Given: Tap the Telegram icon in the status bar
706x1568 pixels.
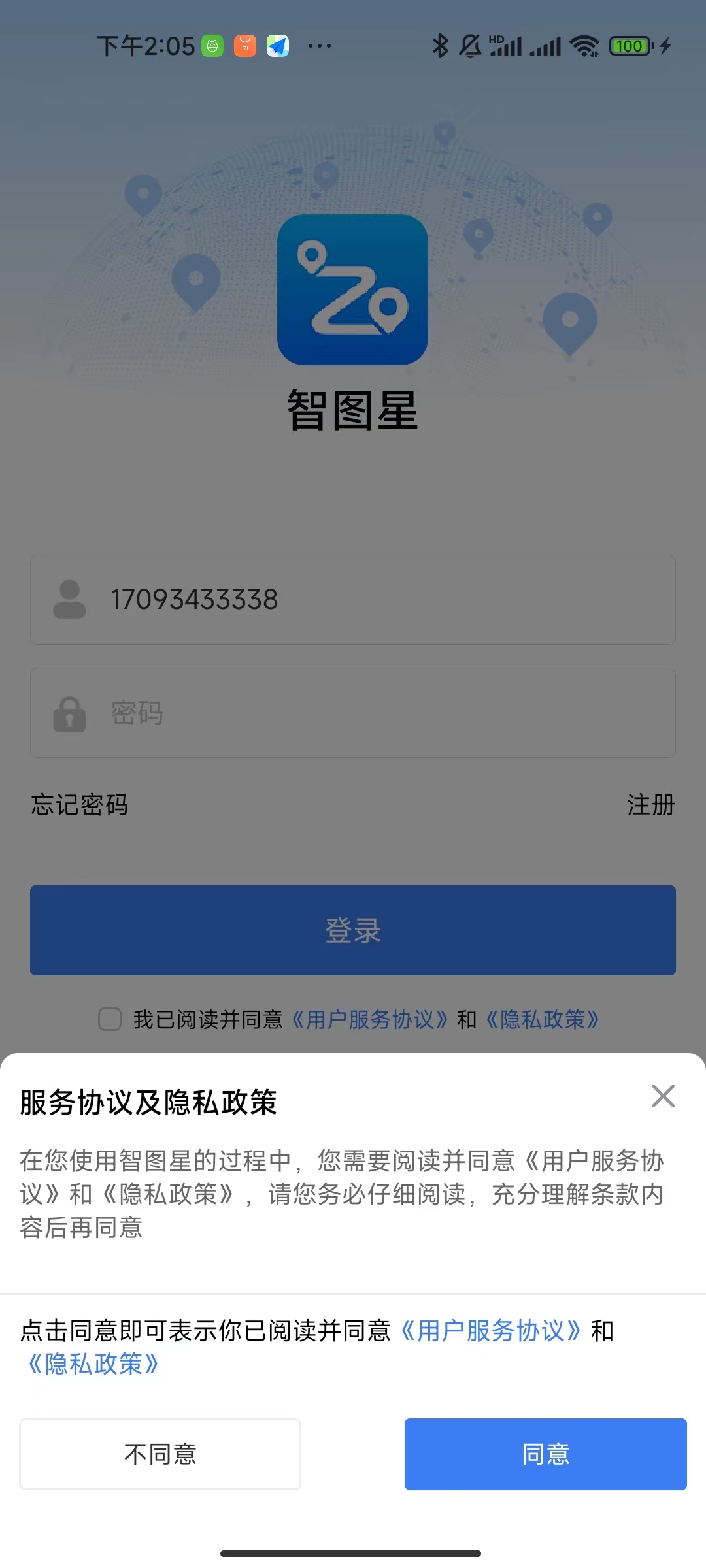Looking at the screenshot, I should (x=277, y=45).
